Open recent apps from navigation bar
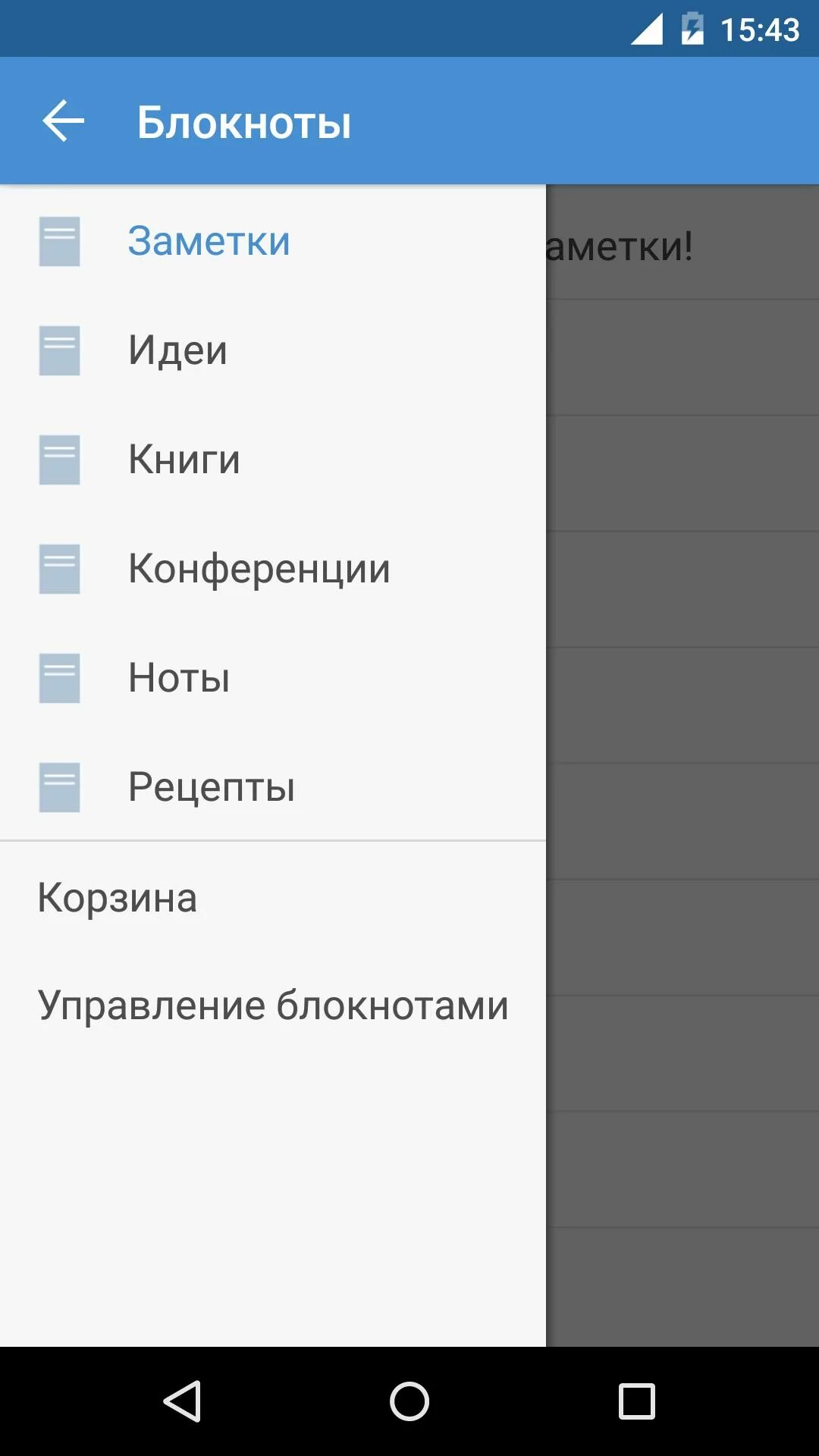 click(x=637, y=1401)
